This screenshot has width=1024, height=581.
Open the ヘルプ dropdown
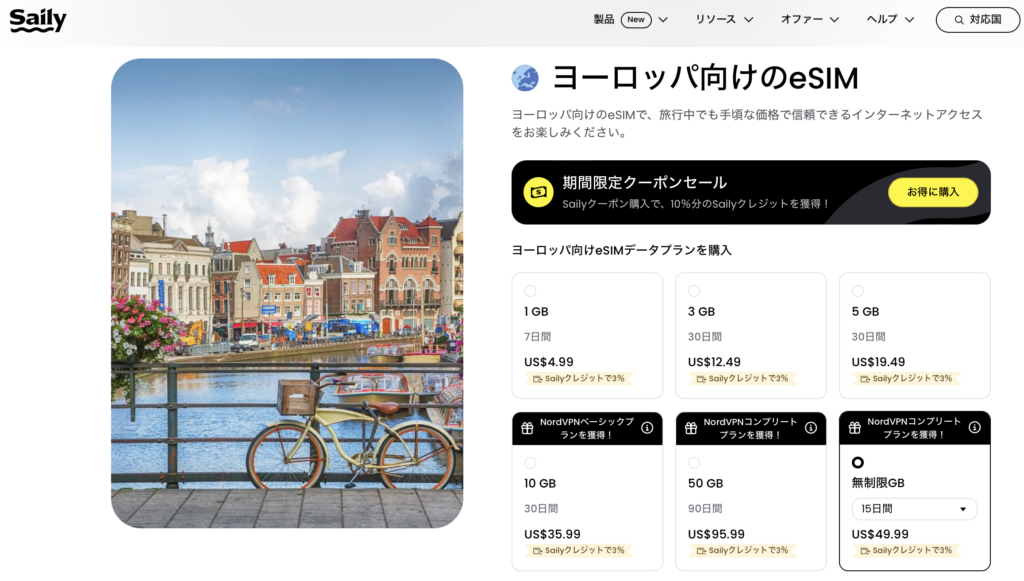890,19
